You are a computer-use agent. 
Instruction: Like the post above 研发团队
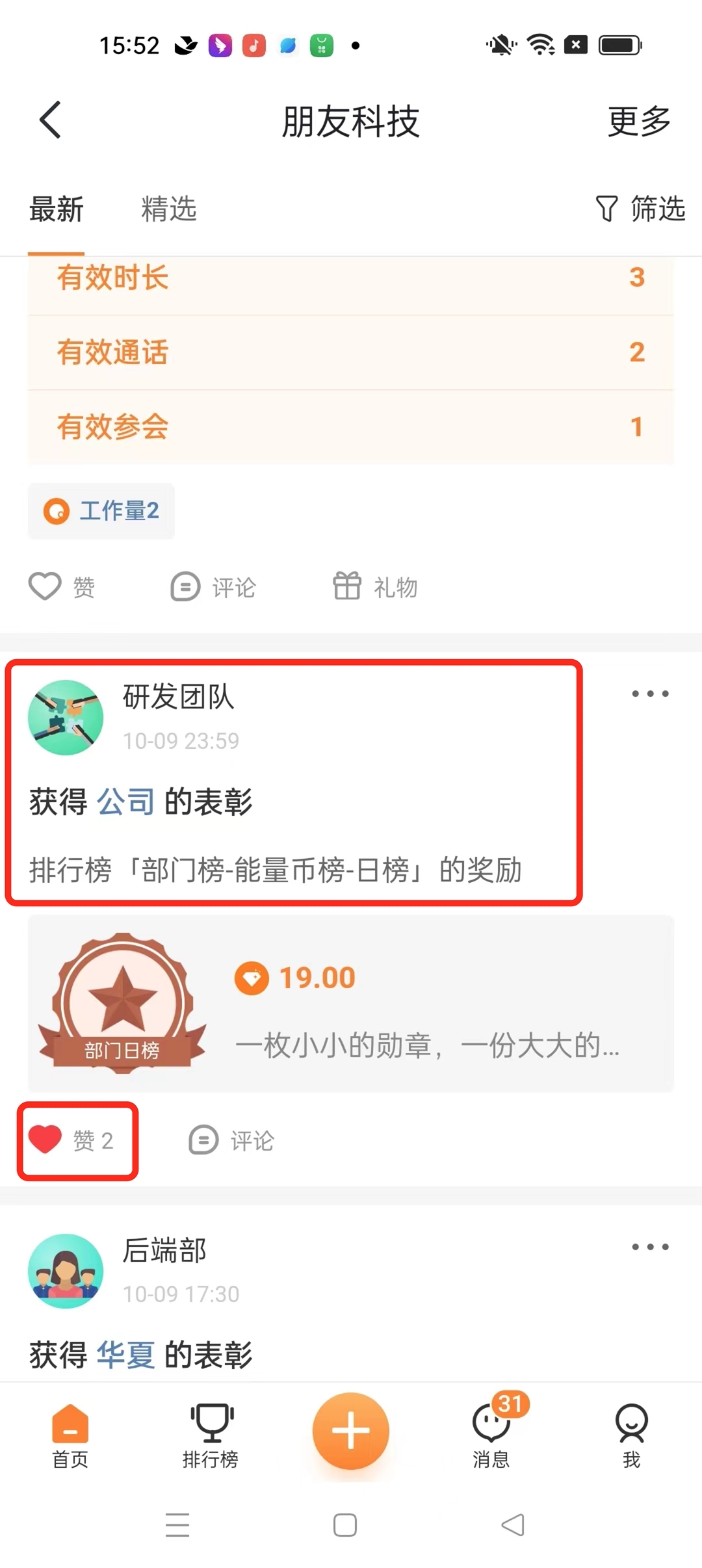tap(62, 586)
